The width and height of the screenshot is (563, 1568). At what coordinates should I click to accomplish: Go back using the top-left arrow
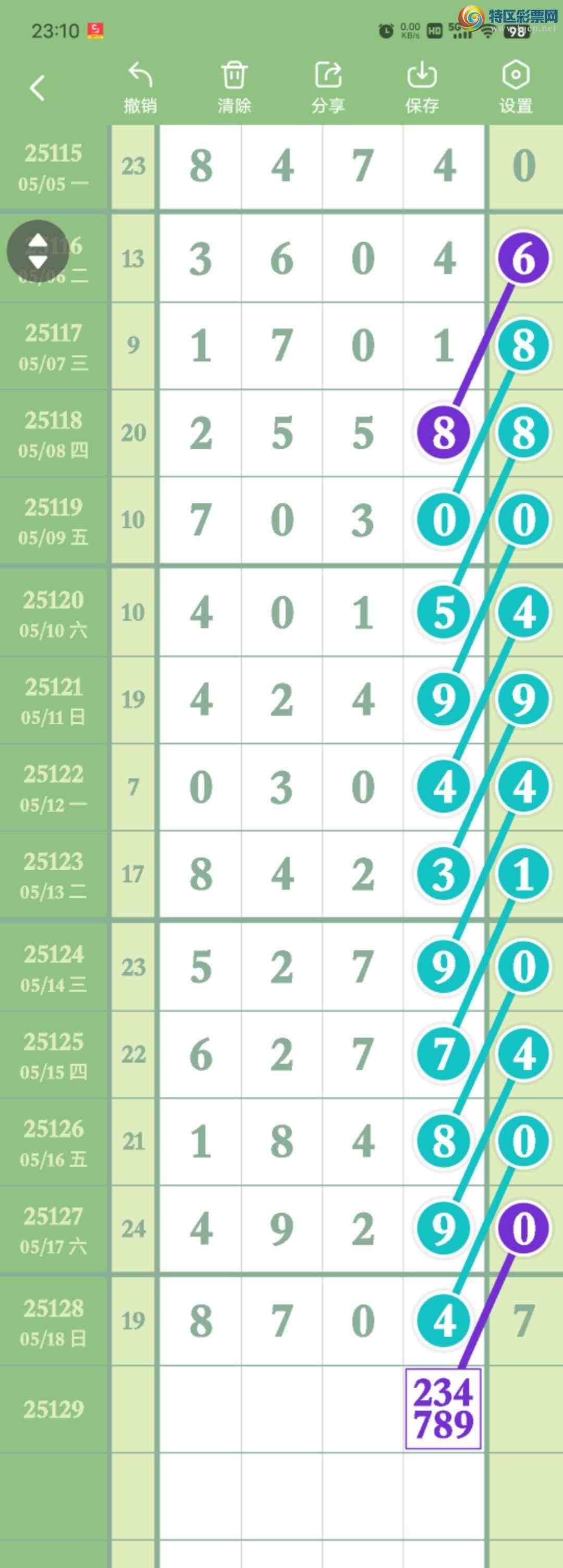point(37,88)
